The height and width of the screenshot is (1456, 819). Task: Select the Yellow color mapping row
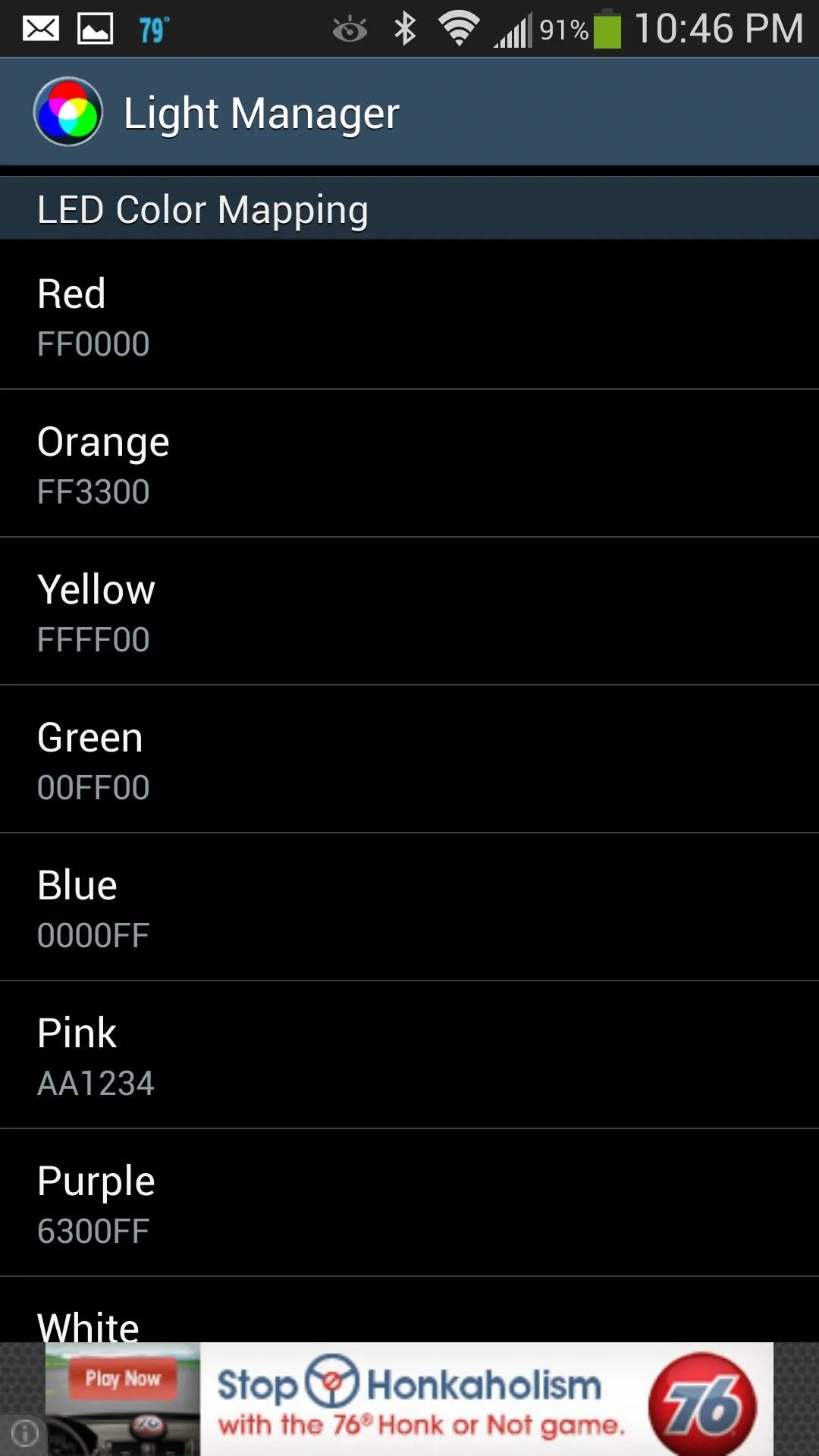[x=409, y=611]
